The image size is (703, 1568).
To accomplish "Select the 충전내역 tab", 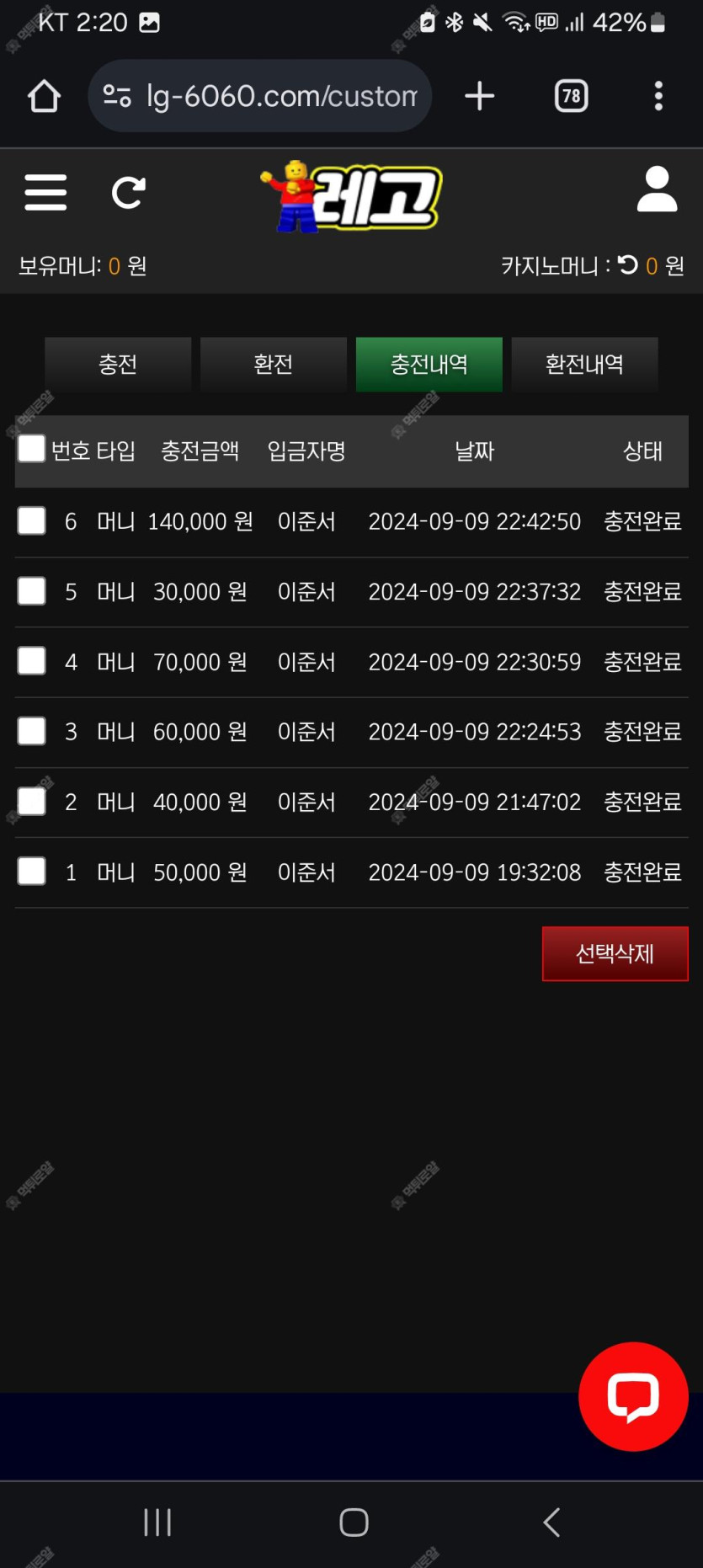I will coord(429,364).
